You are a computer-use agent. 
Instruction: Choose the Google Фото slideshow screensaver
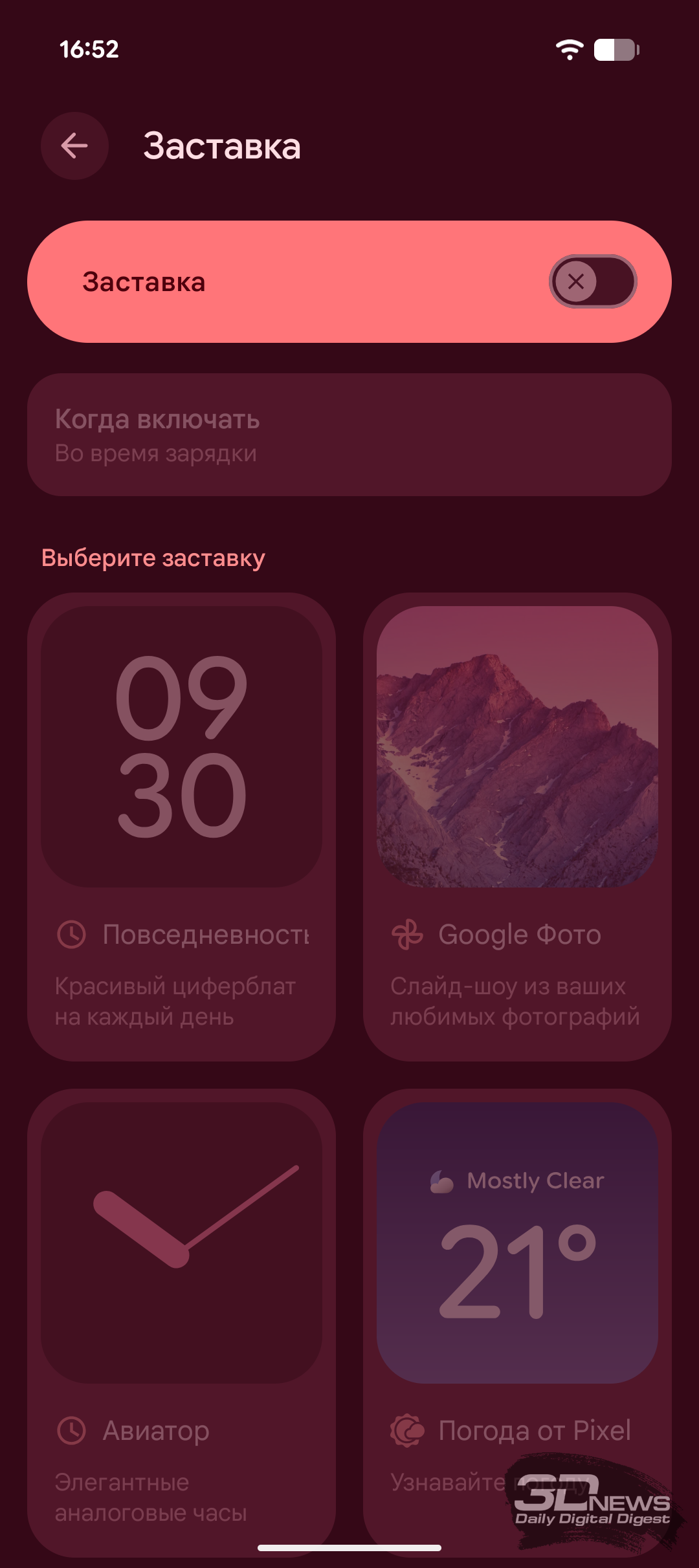(517, 825)
